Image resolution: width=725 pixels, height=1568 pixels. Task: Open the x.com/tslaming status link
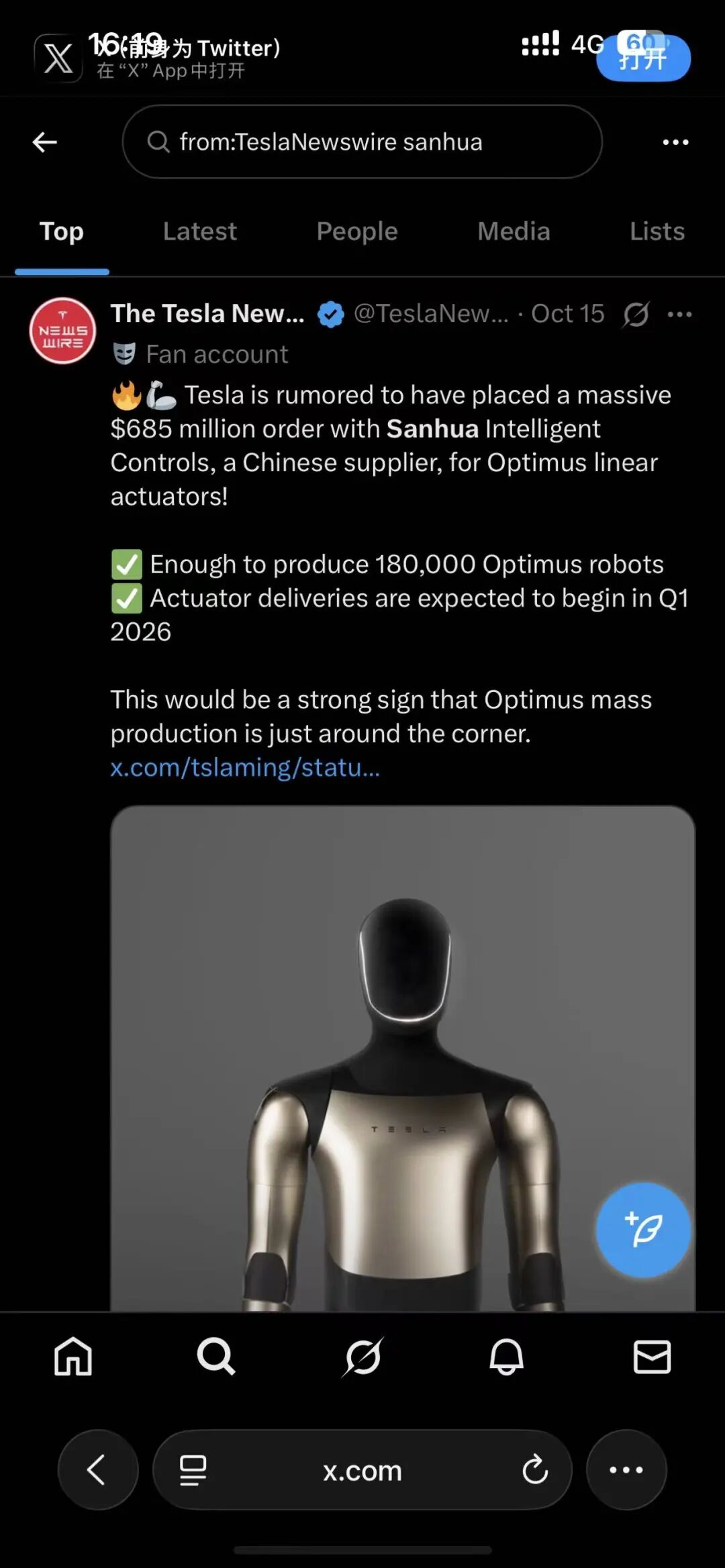pos(245,767)
